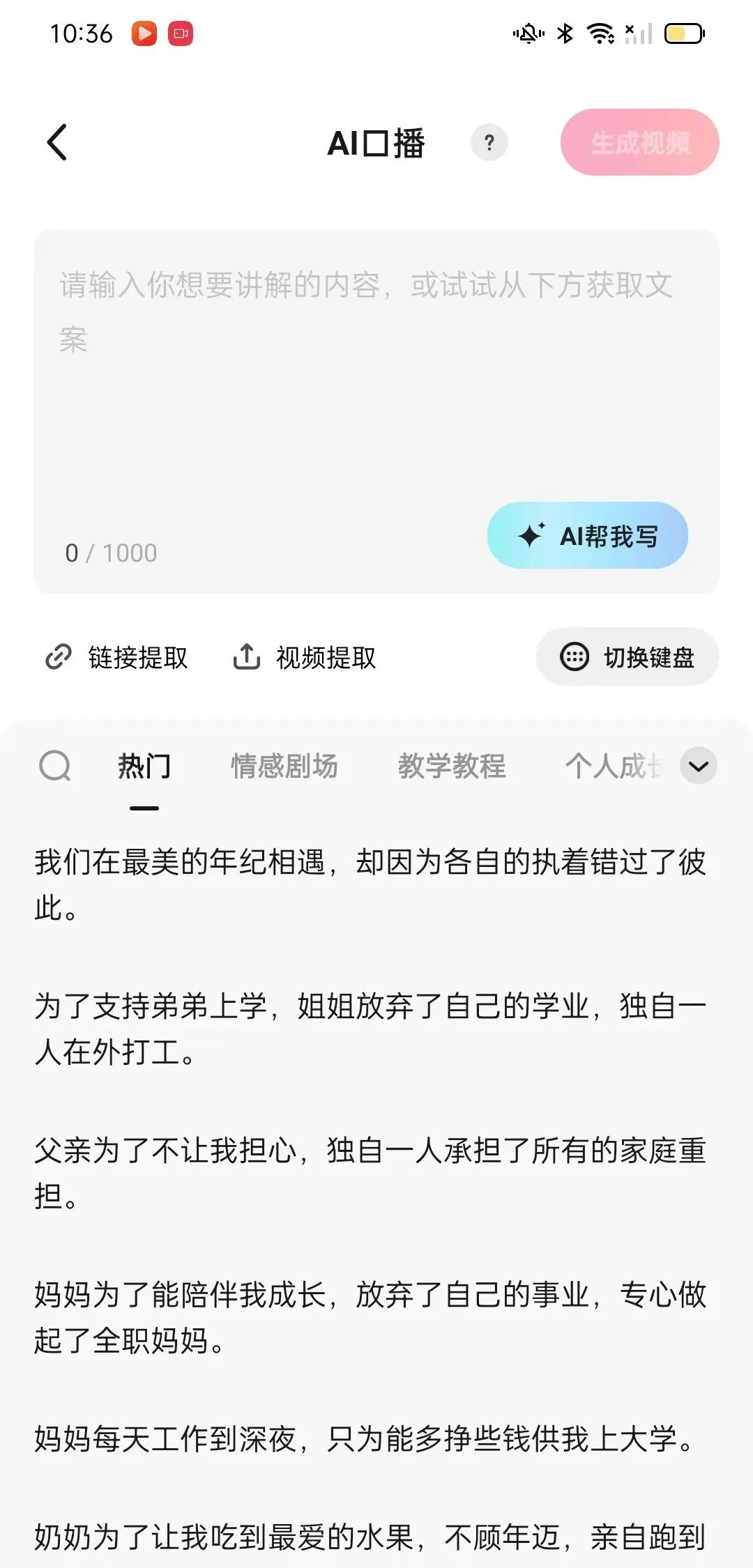Tap AI帮我写 to generate script
The height and width of the screenshot is (1568, 753).
pos(588,535)
